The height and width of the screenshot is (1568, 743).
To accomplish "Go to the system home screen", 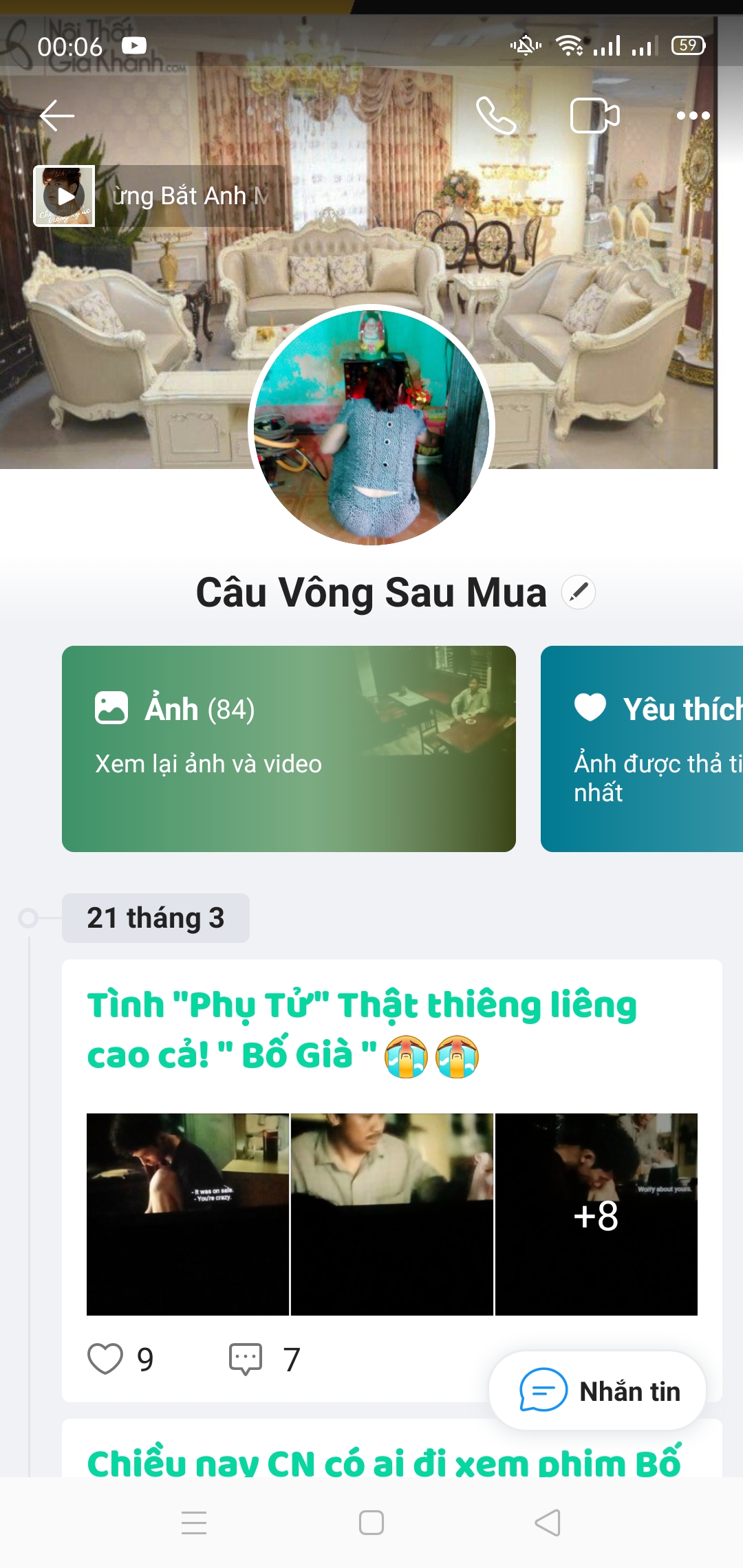I will (x=371, y=1523).
